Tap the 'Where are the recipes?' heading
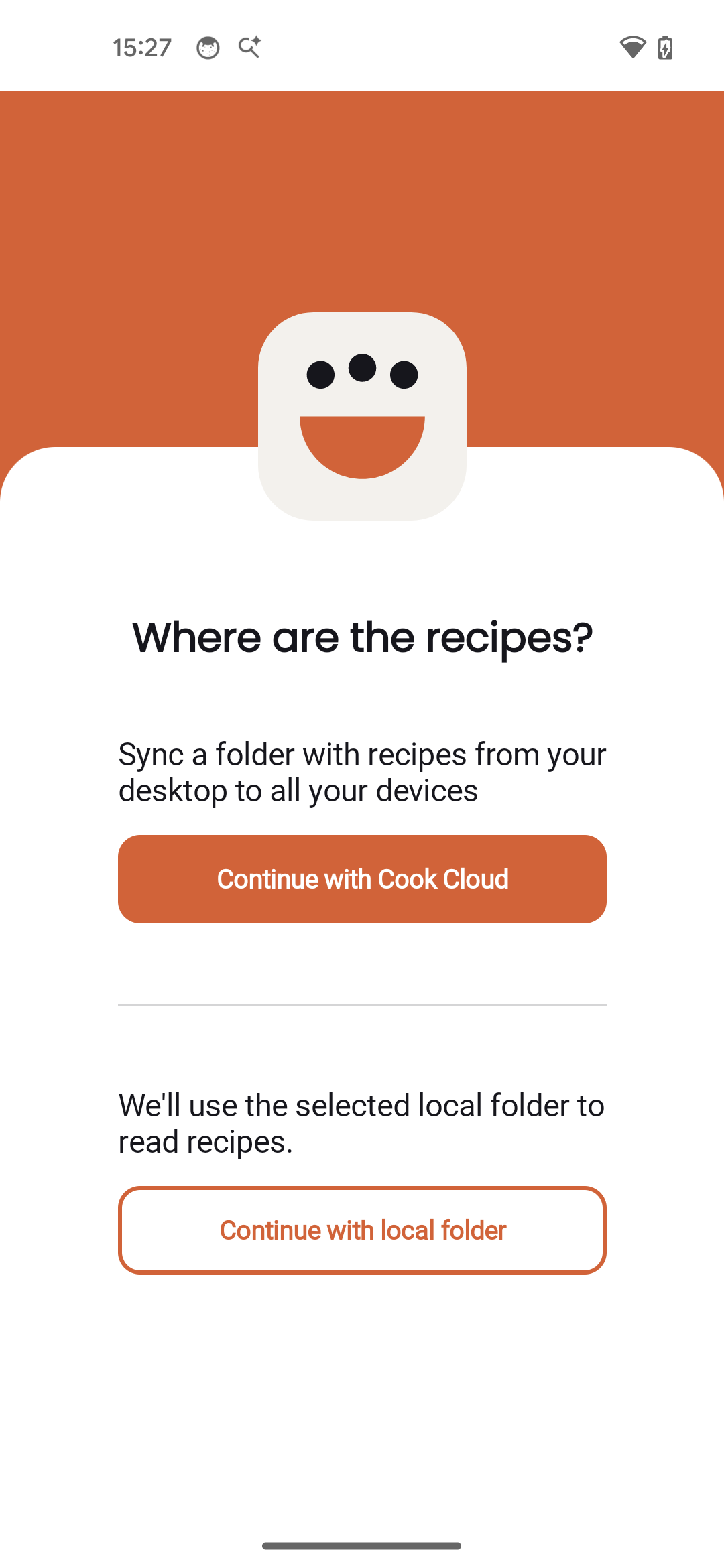Viewport: 724px width, 1568px height. coord(362,637)
